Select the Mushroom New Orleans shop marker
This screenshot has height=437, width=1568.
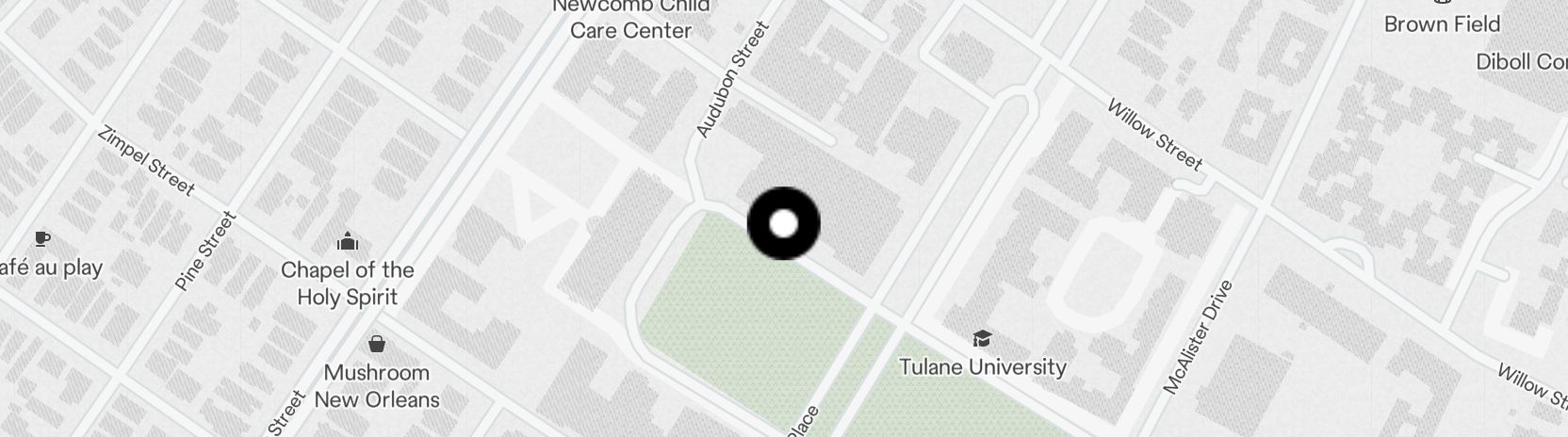[377, 344]
